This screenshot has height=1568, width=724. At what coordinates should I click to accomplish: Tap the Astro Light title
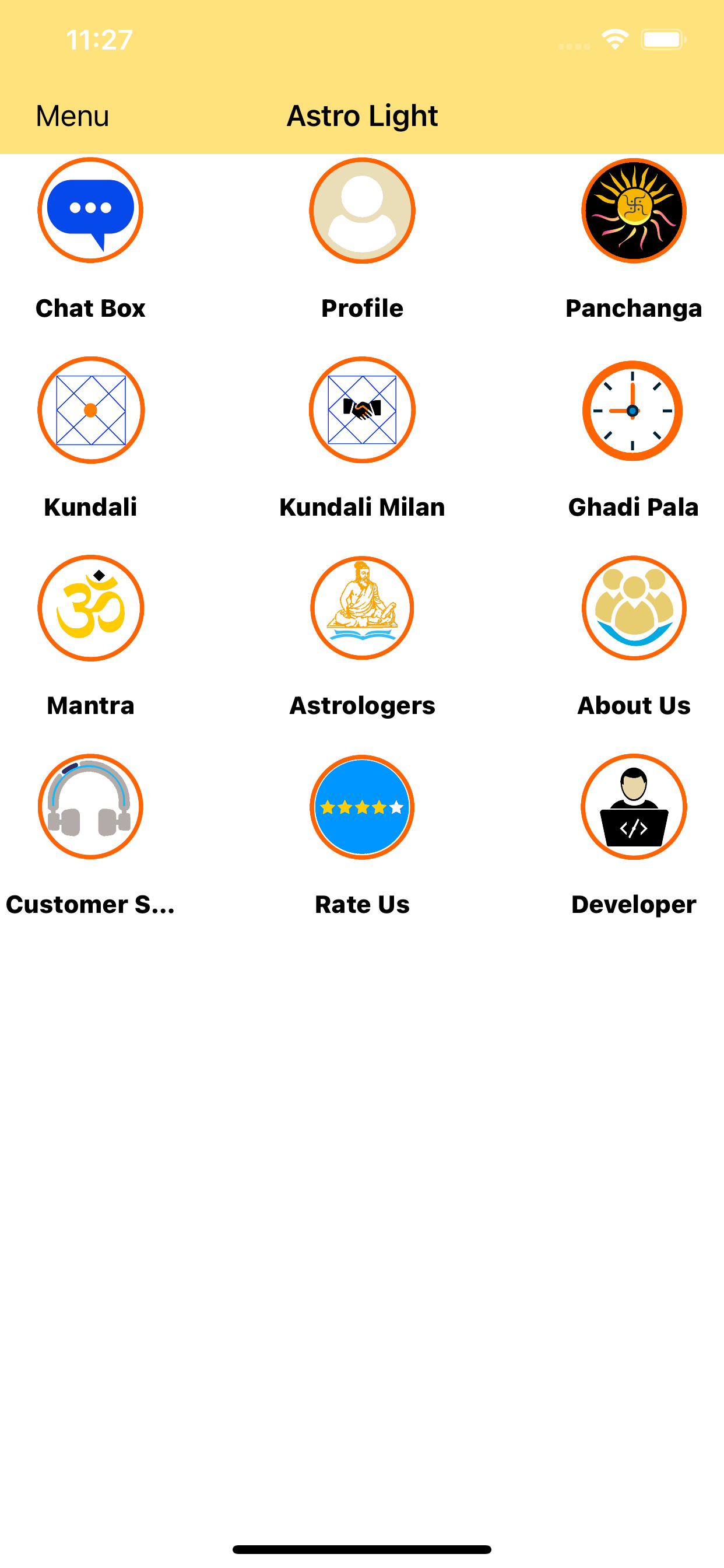[x=361, y=115]
